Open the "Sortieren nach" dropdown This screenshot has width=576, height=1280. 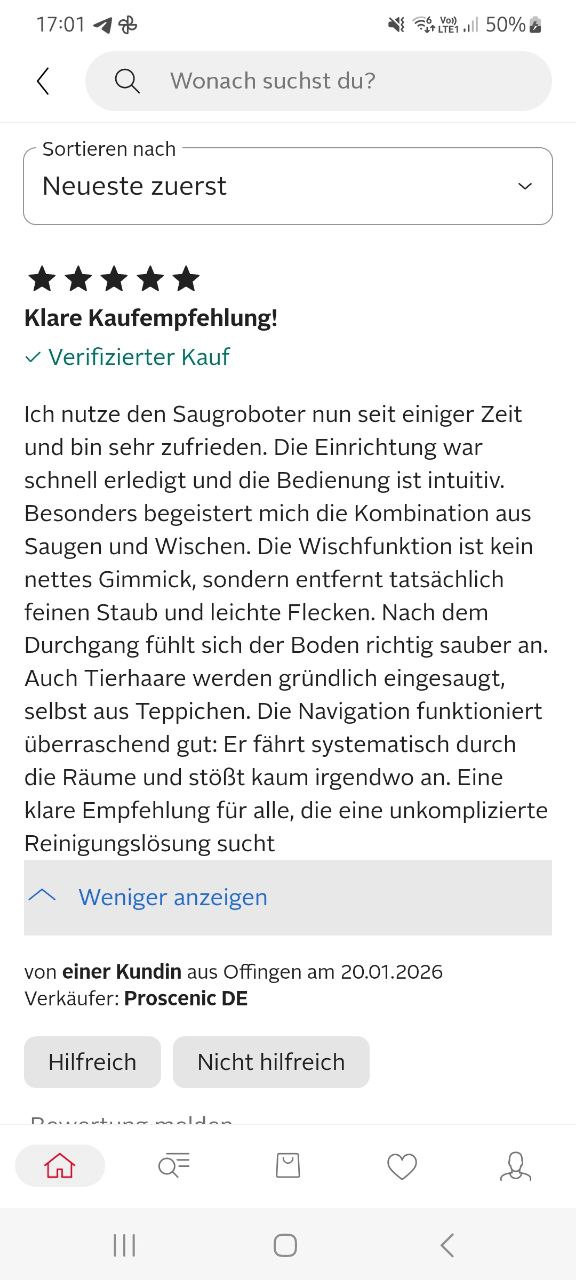point(288,186)
